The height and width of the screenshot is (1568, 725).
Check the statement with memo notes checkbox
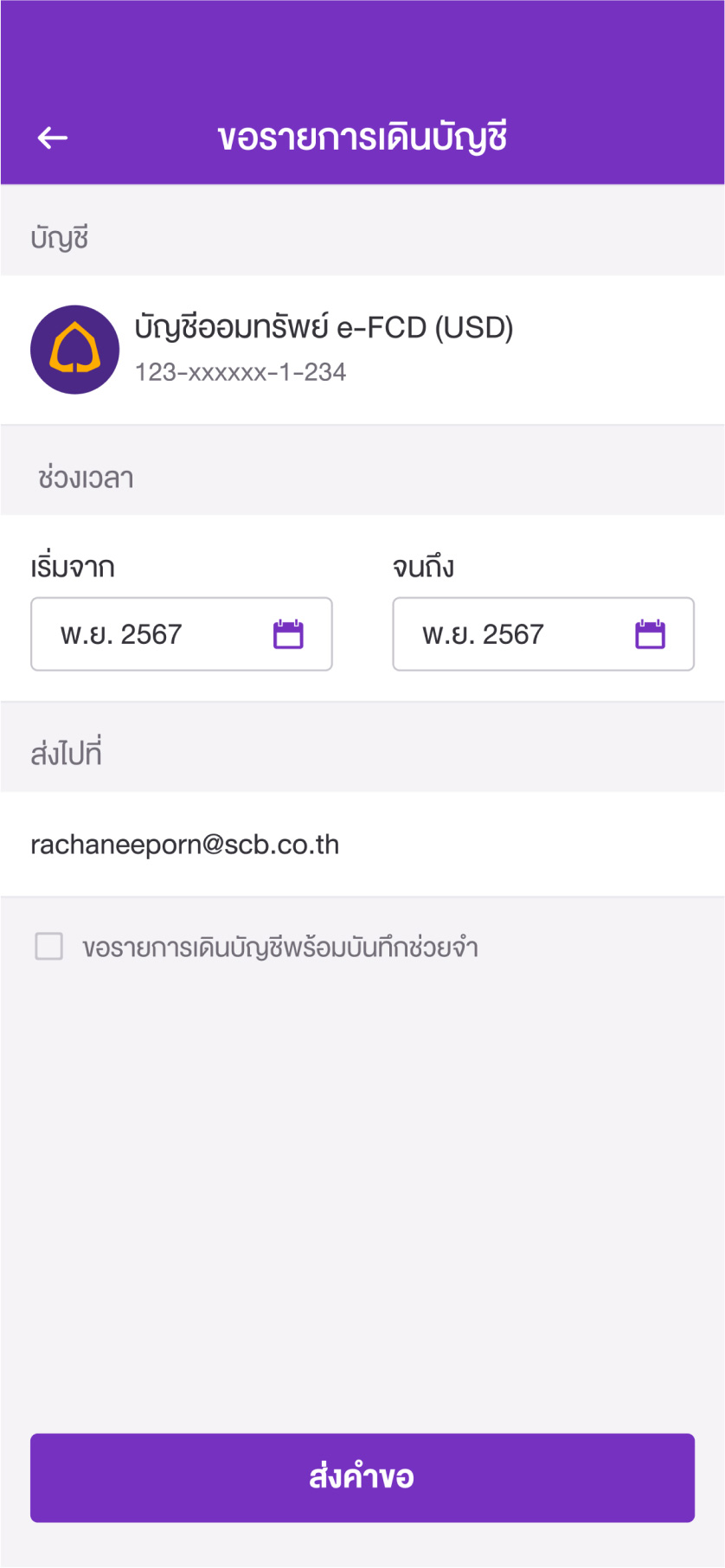pyautogui.click(x=49, y=947)
